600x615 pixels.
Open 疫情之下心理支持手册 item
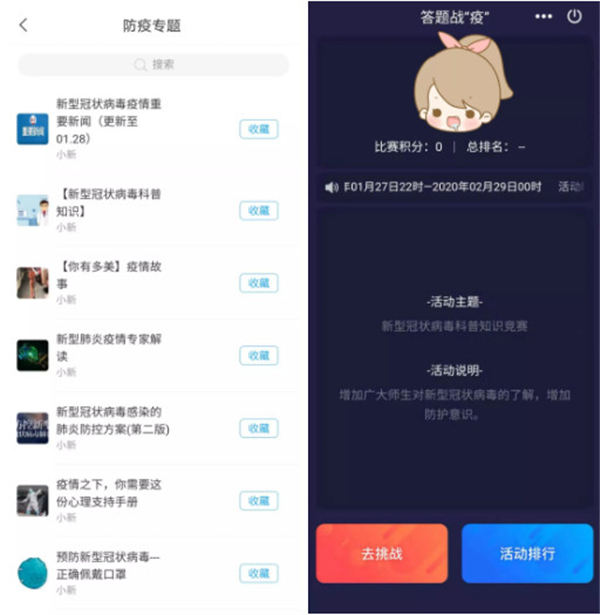click(110, 493)
